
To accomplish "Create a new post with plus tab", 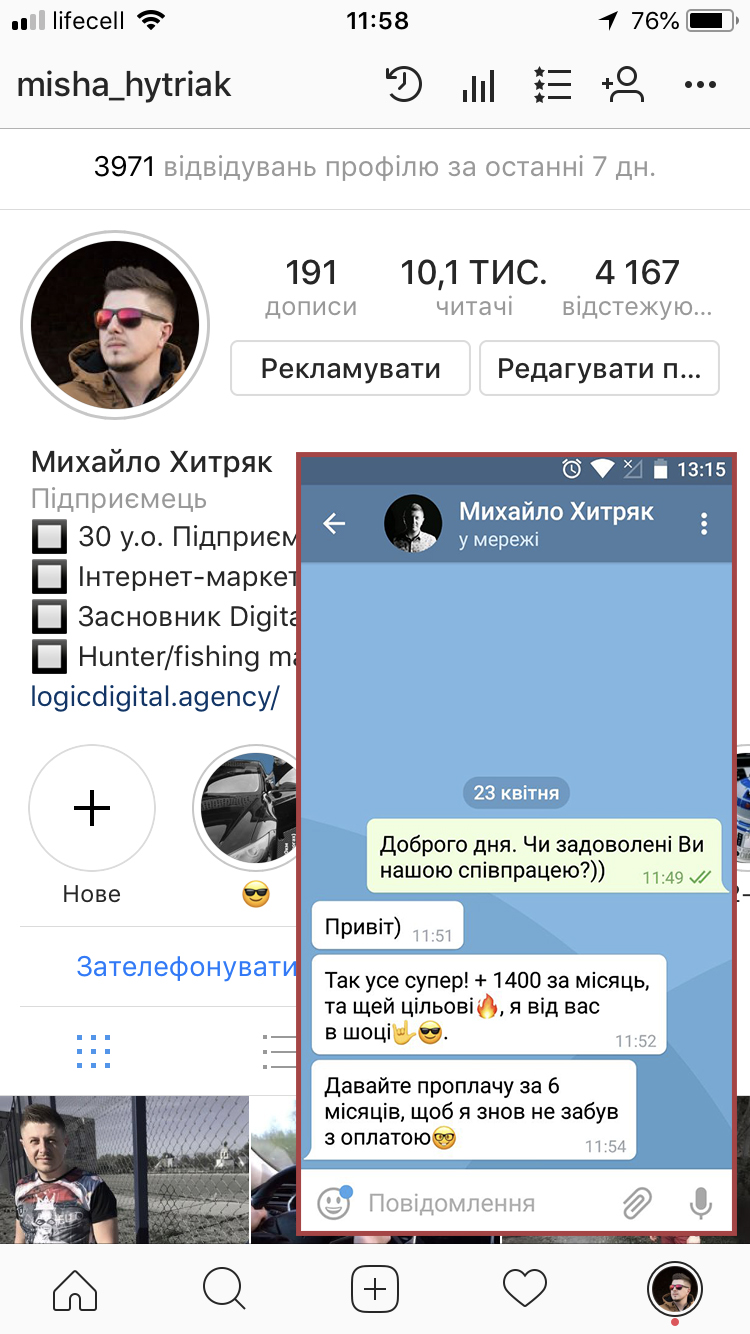I will coord(375,1288).
